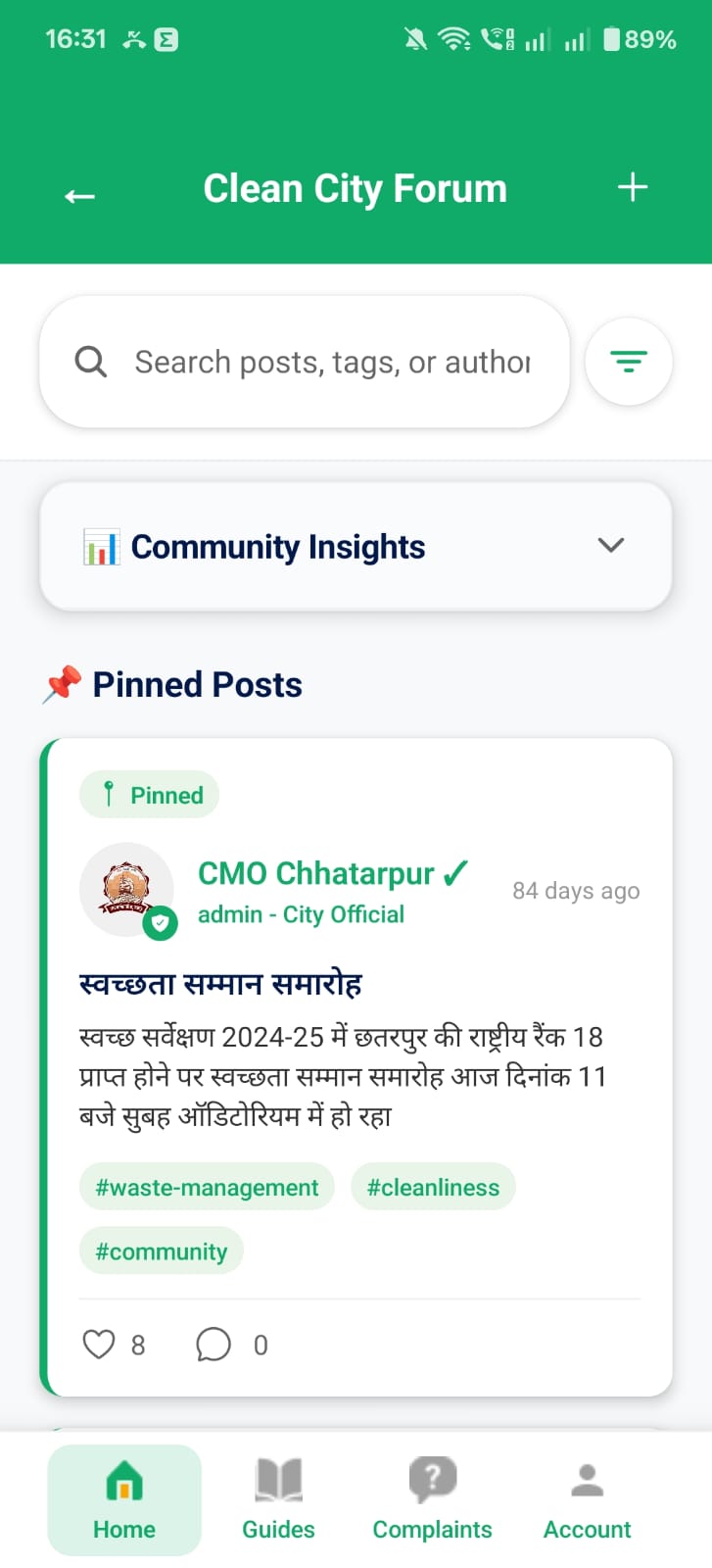The width and height of the screenshot is (712, 1568).
Task: Like the pinned post with the heart icon
Action: 100,1344
